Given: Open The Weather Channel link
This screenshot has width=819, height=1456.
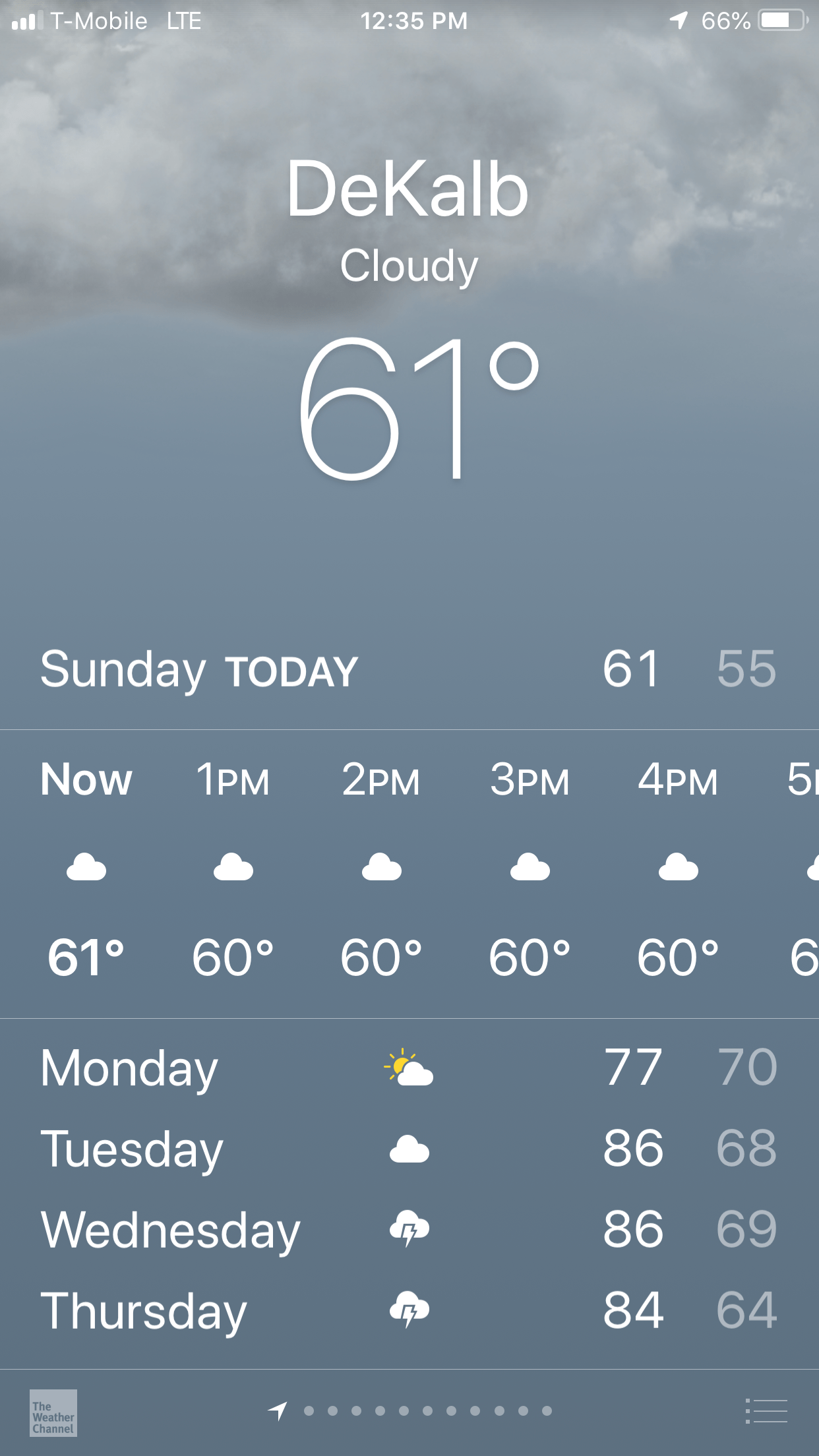Looking at the screenshot, I should point(53,1413).
